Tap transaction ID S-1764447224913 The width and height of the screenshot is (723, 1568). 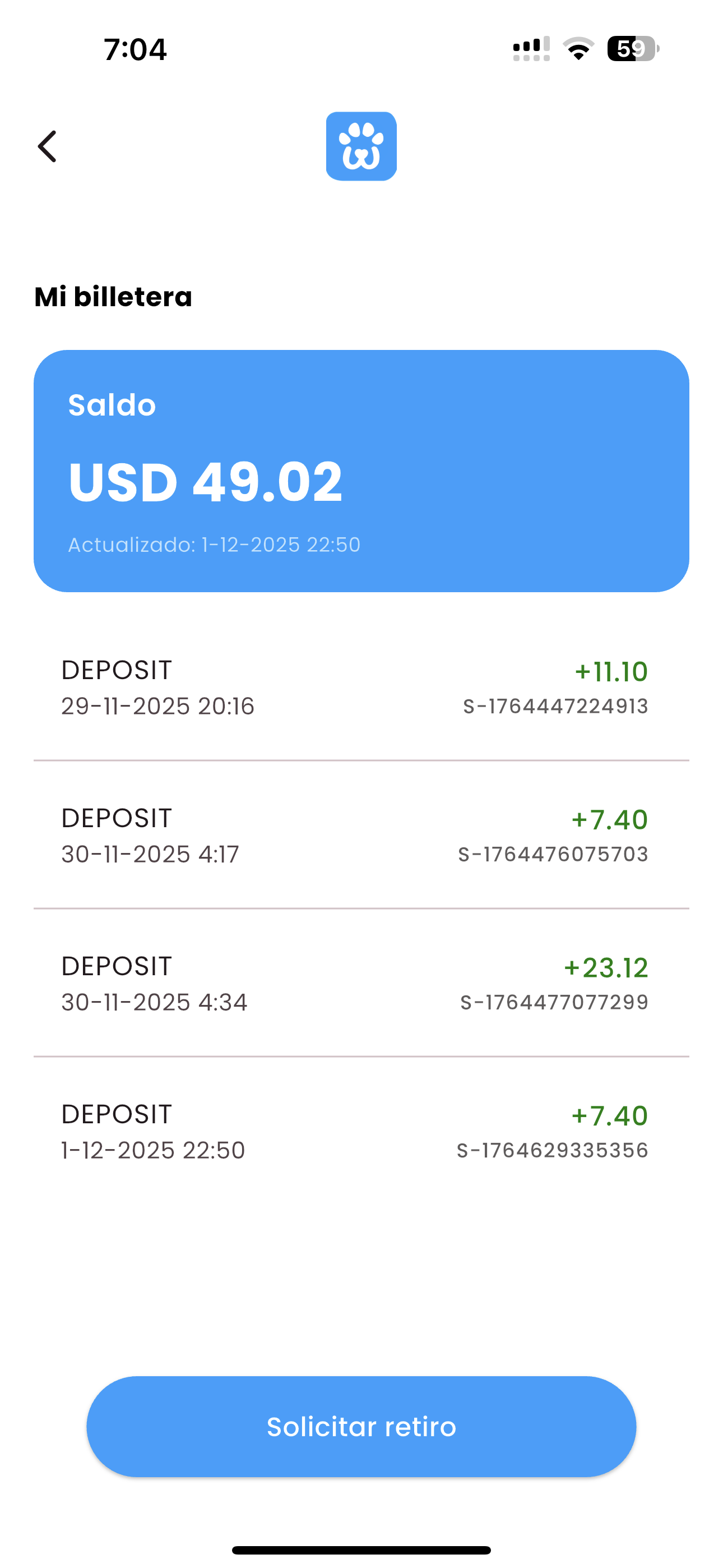555,707
